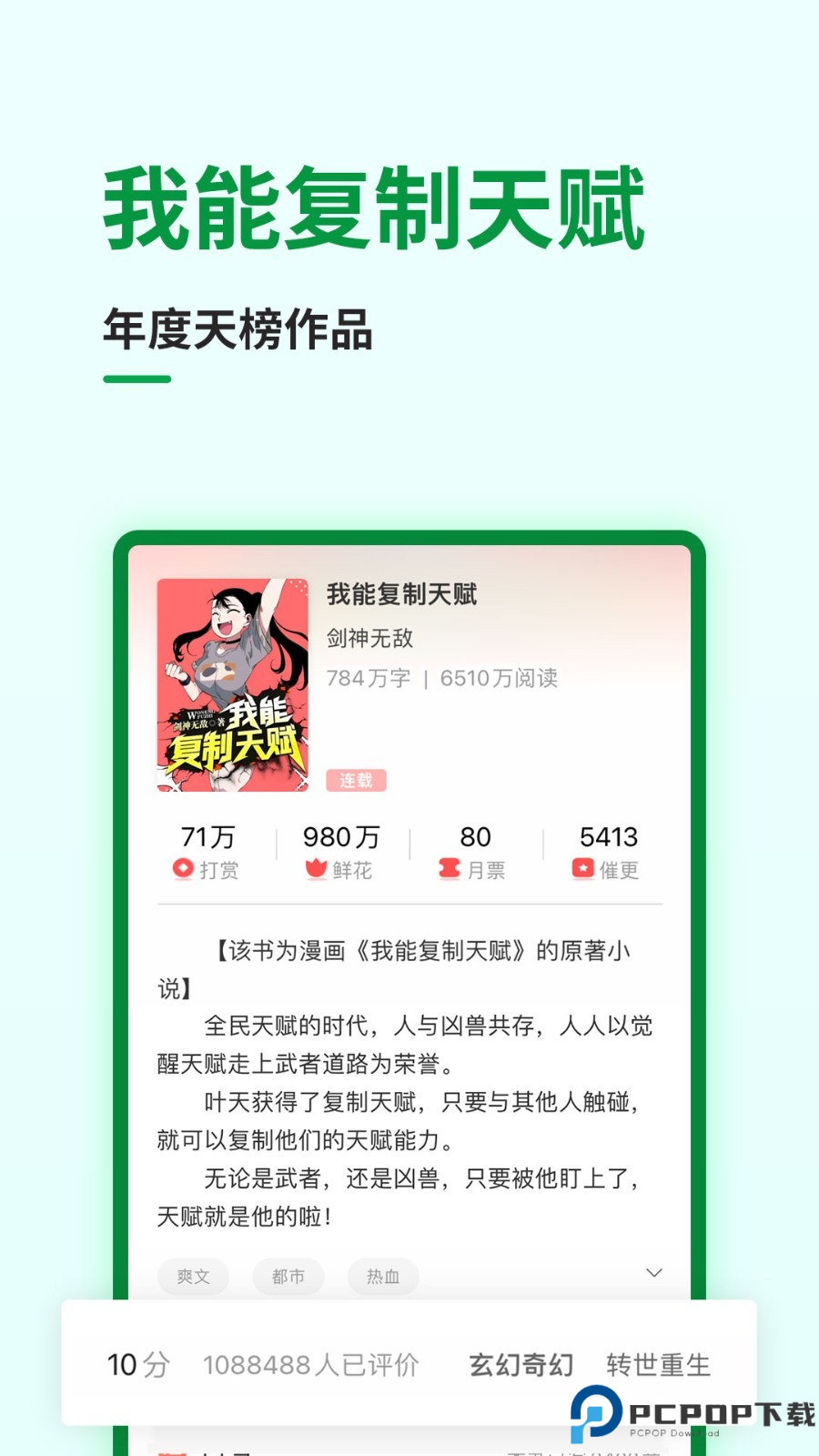Image resolution: width=819 pixels, height=1456 pixels.
Task: Tap the 连载 serialization badge
Action: [356, 780]
